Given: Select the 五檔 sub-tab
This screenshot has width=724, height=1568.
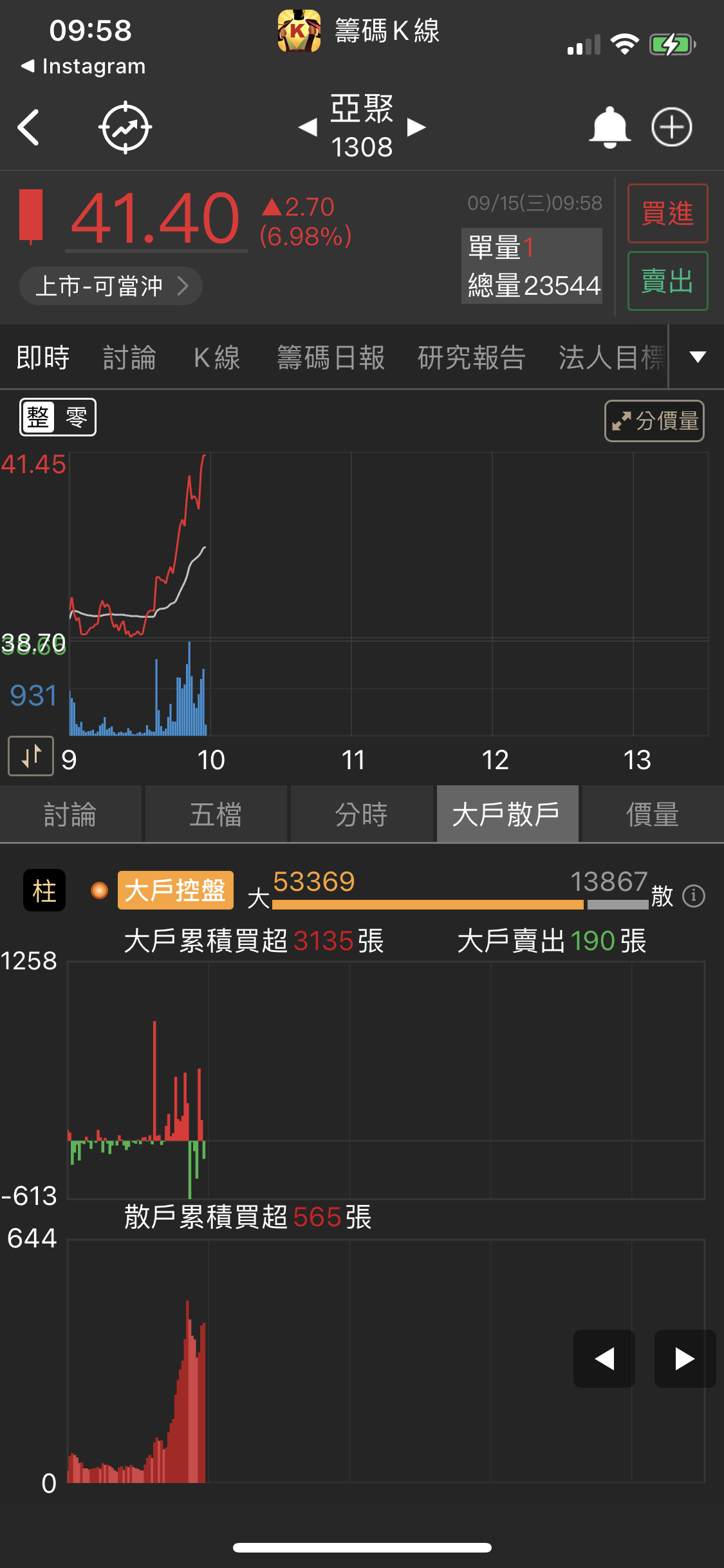Looking at the screenshot, I should point(216,814).
